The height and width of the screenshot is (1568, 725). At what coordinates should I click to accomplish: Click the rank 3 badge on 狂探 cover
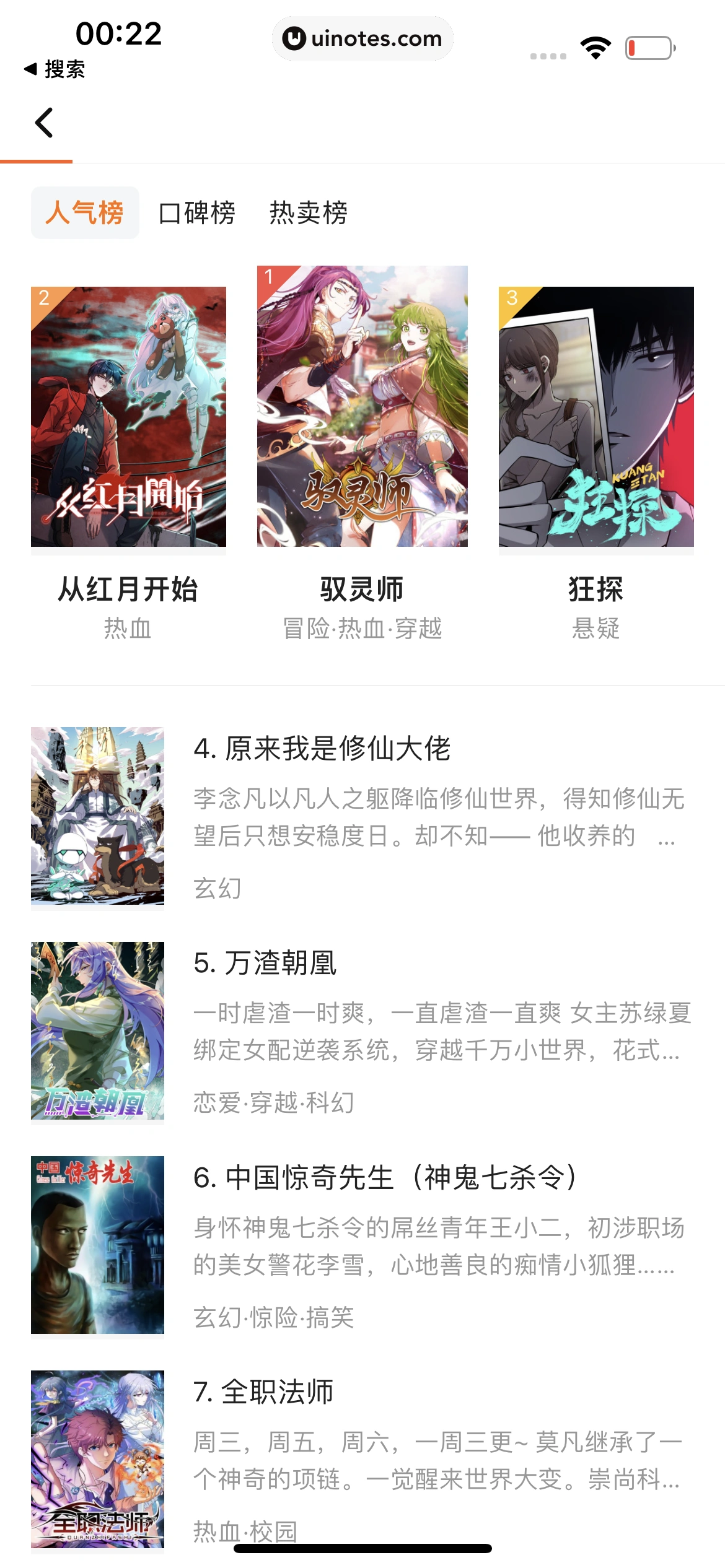tap(511, 299)
